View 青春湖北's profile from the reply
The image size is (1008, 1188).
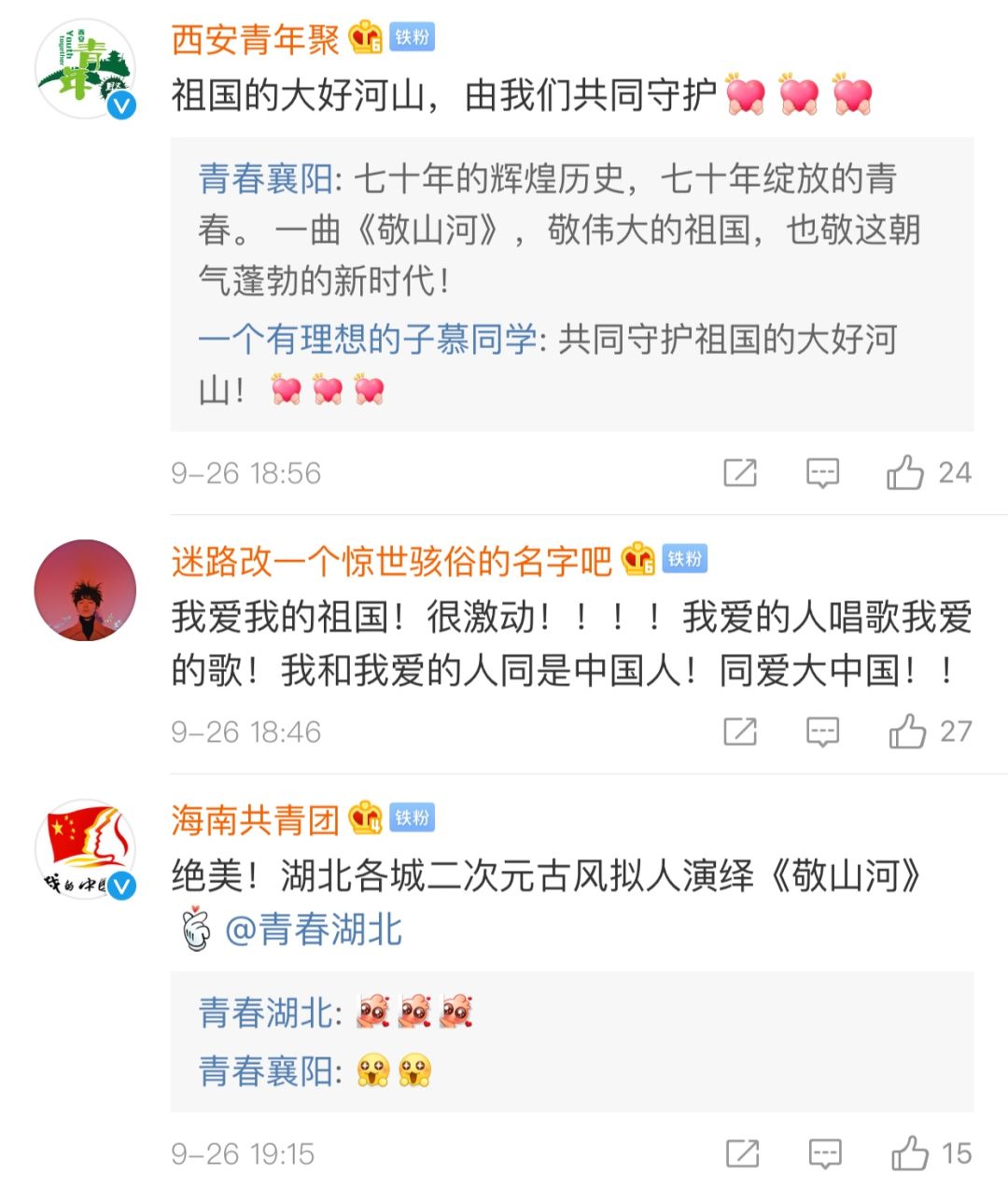coord(267,1013)
